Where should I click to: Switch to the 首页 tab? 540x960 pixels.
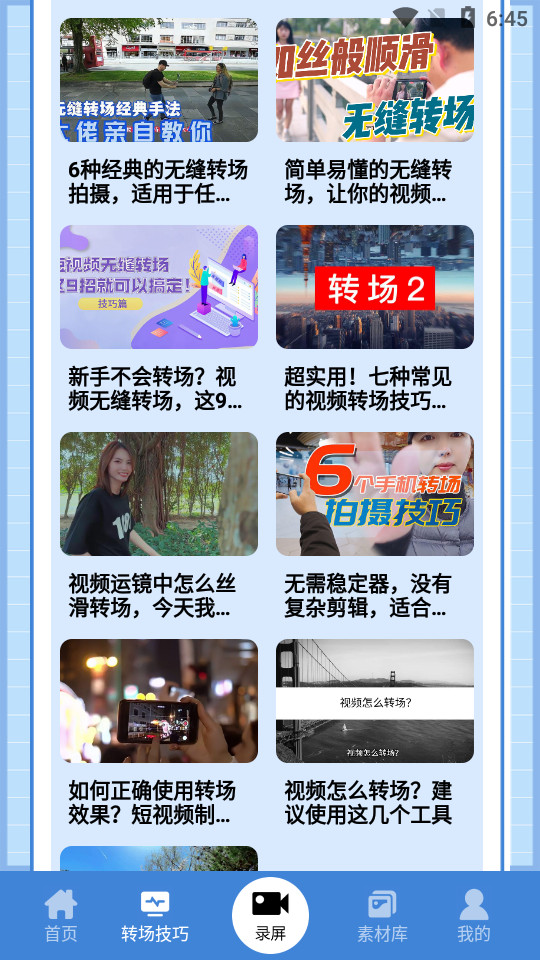coord(61,916)
